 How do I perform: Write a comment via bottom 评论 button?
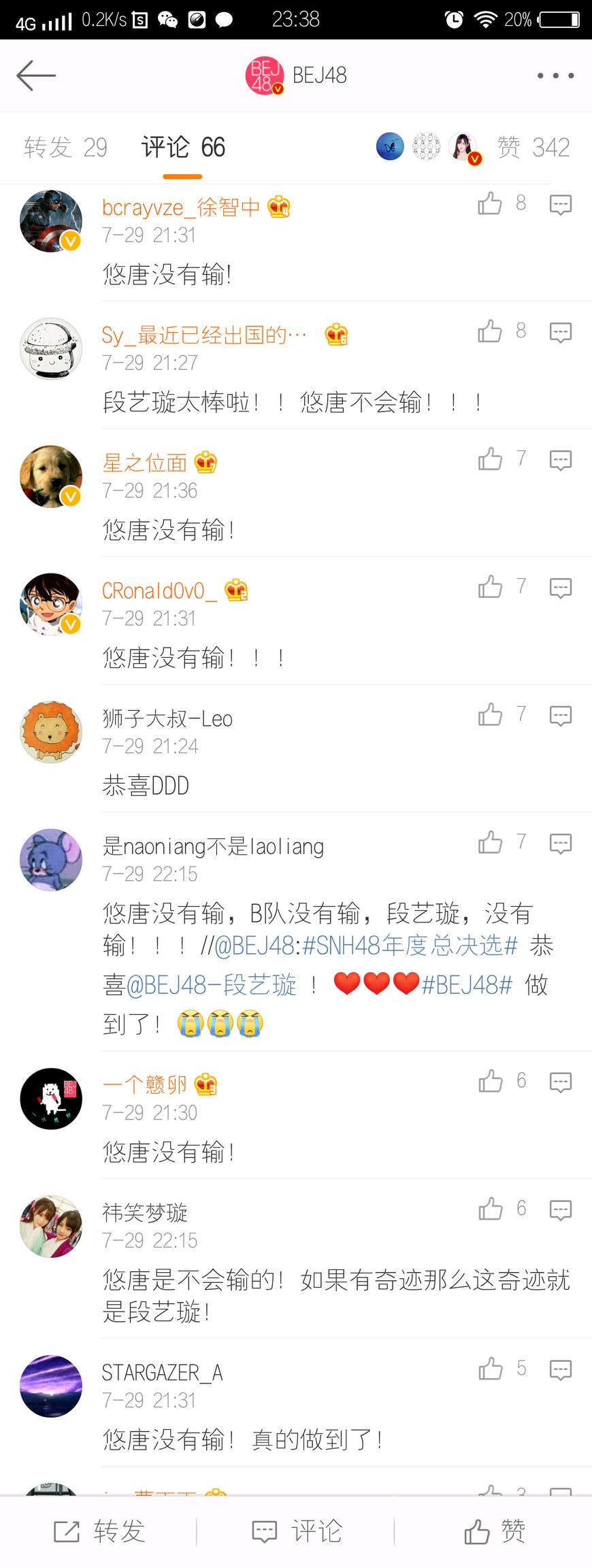point(297,1531)
